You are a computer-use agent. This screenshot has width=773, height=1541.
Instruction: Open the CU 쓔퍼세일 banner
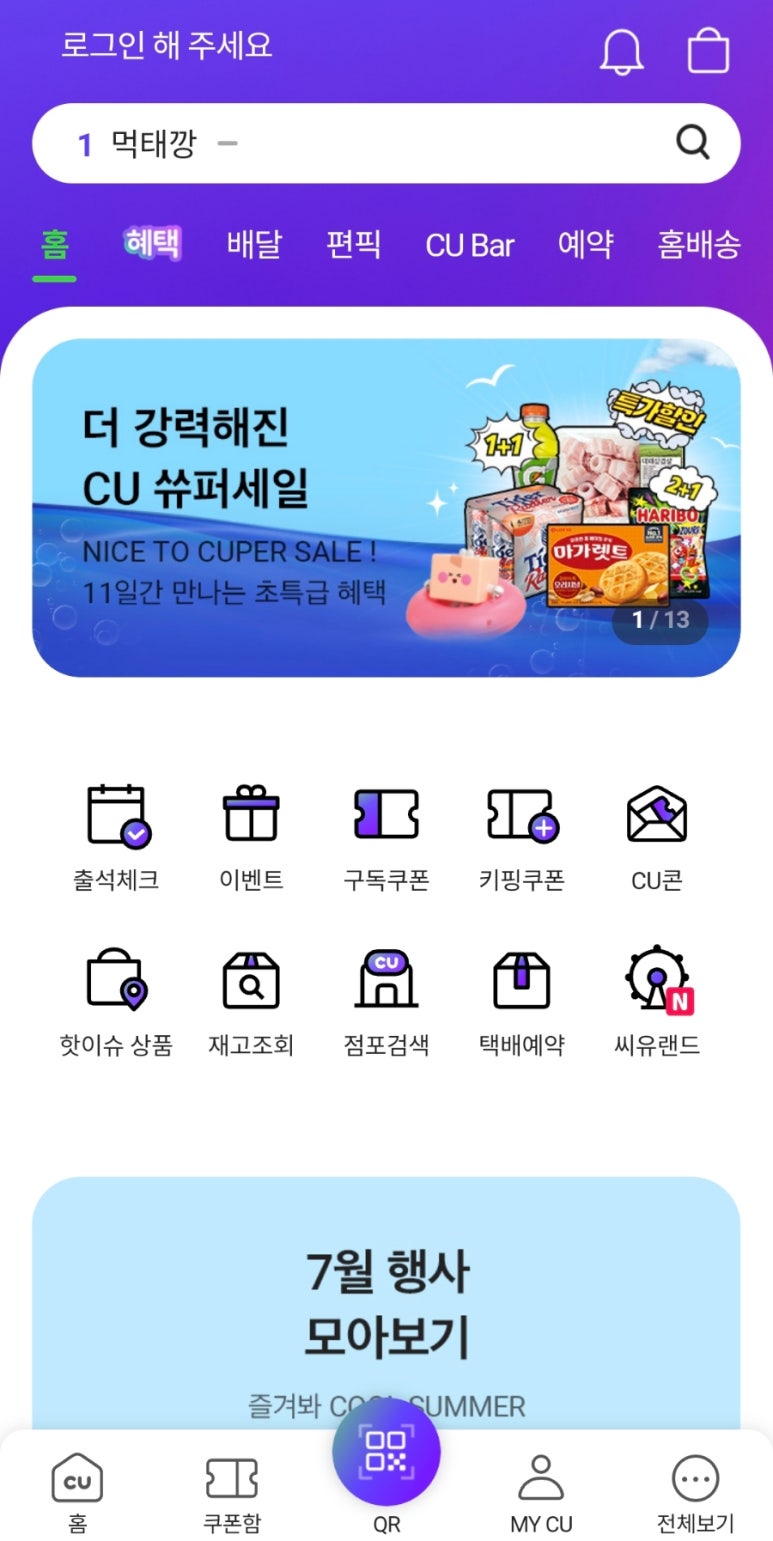[386, 507]
